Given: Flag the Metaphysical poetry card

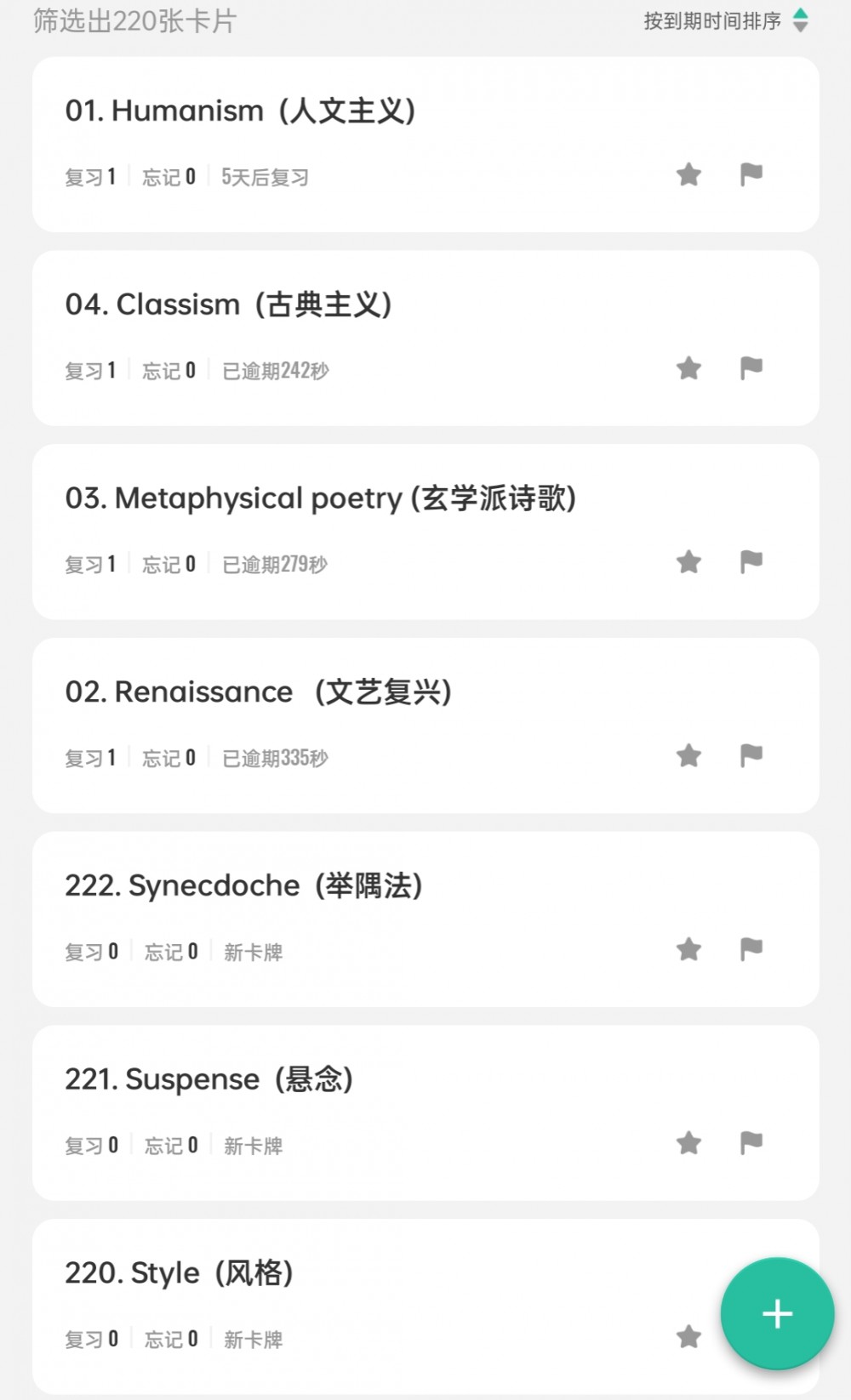Looking at the screenshot, I should pos(751,562).
